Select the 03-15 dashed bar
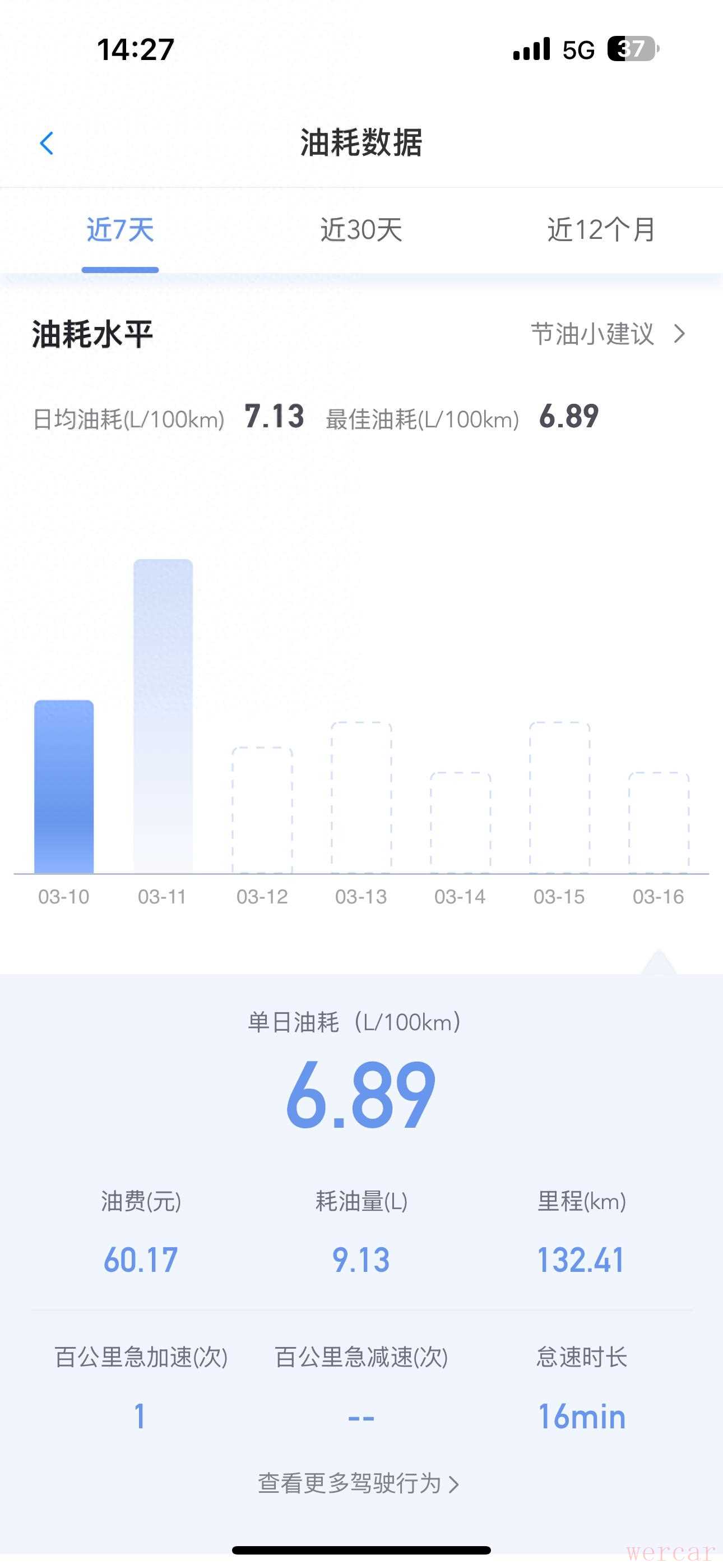Screen dimensions: 723x1568 coord(559,797)
